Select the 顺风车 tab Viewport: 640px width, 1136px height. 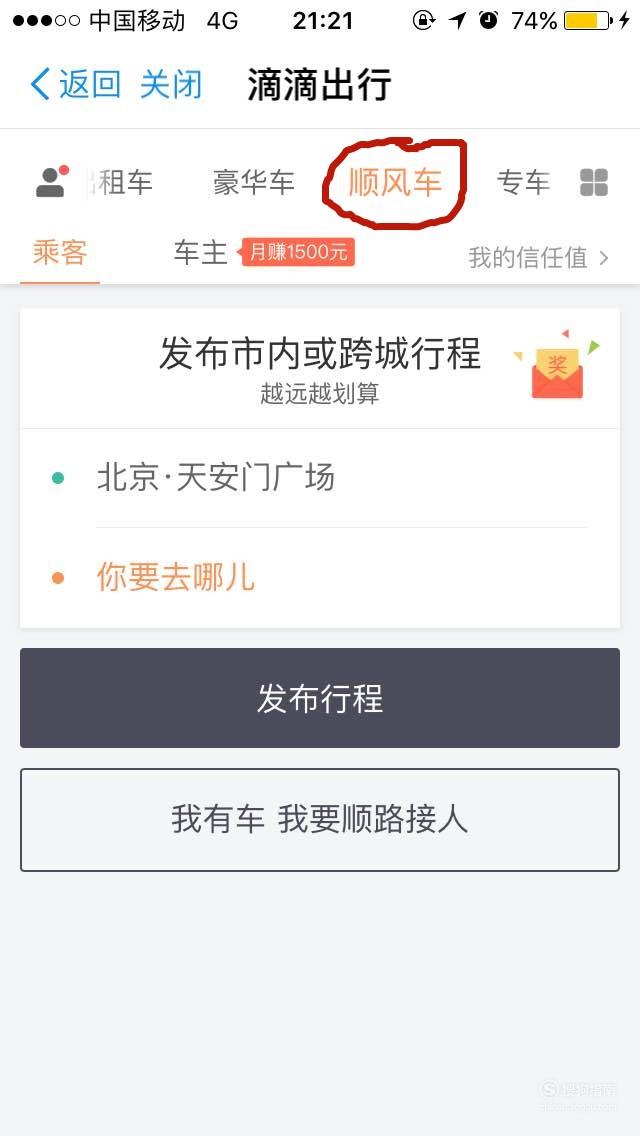(395, 182)
